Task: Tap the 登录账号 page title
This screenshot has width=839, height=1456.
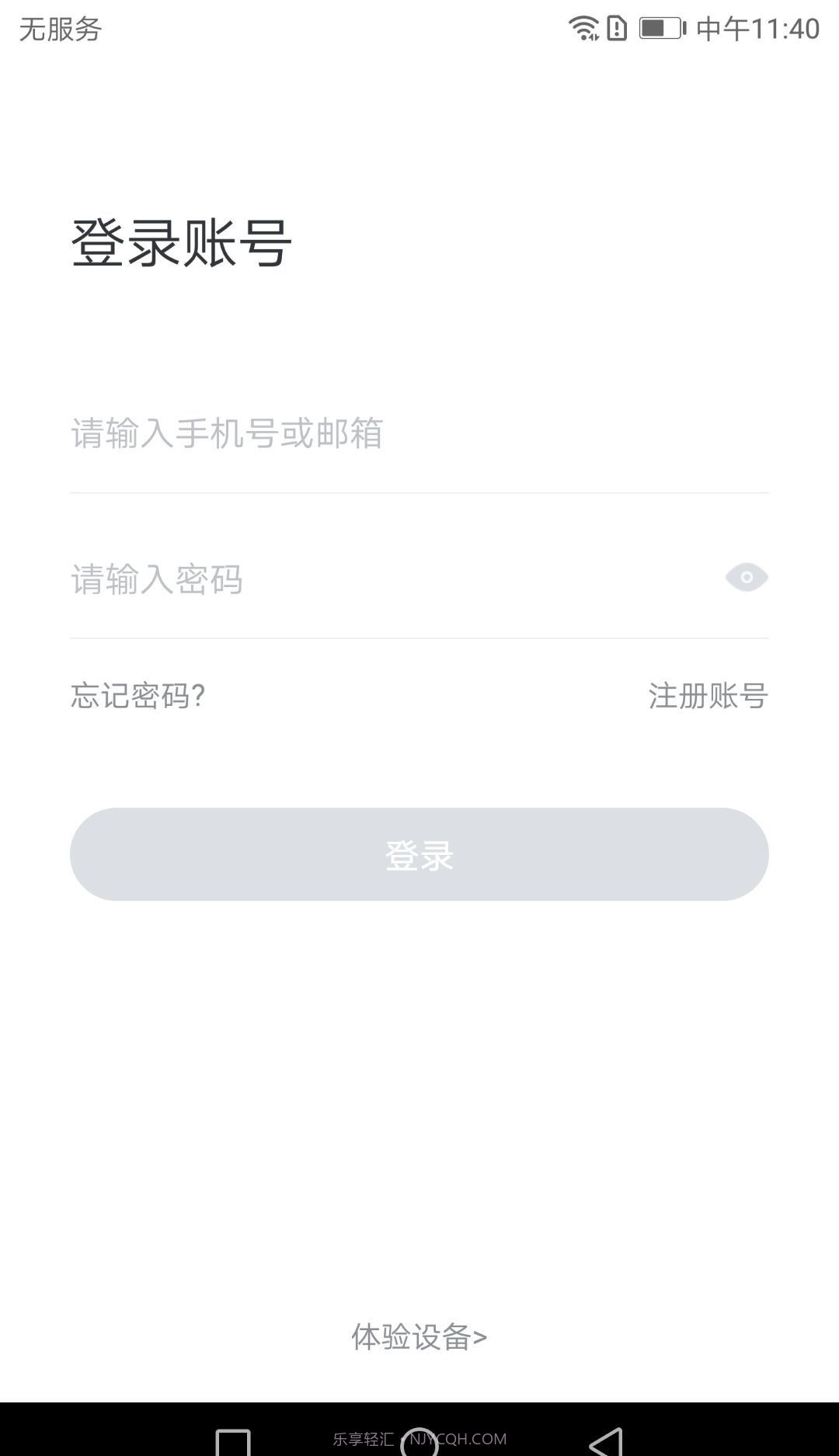Action: (180, 242)
